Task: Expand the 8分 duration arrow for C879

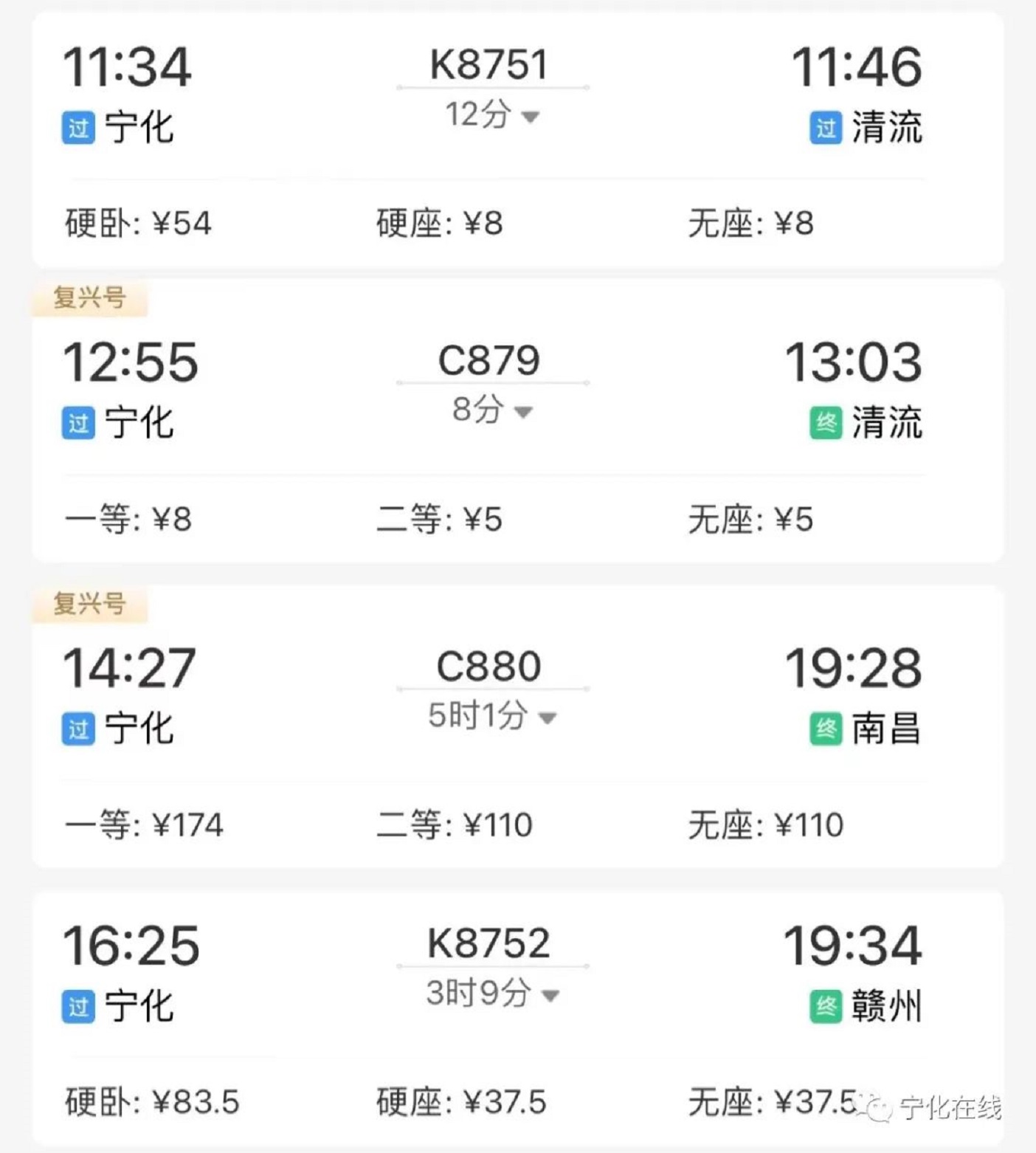Action: coord(523,412)
